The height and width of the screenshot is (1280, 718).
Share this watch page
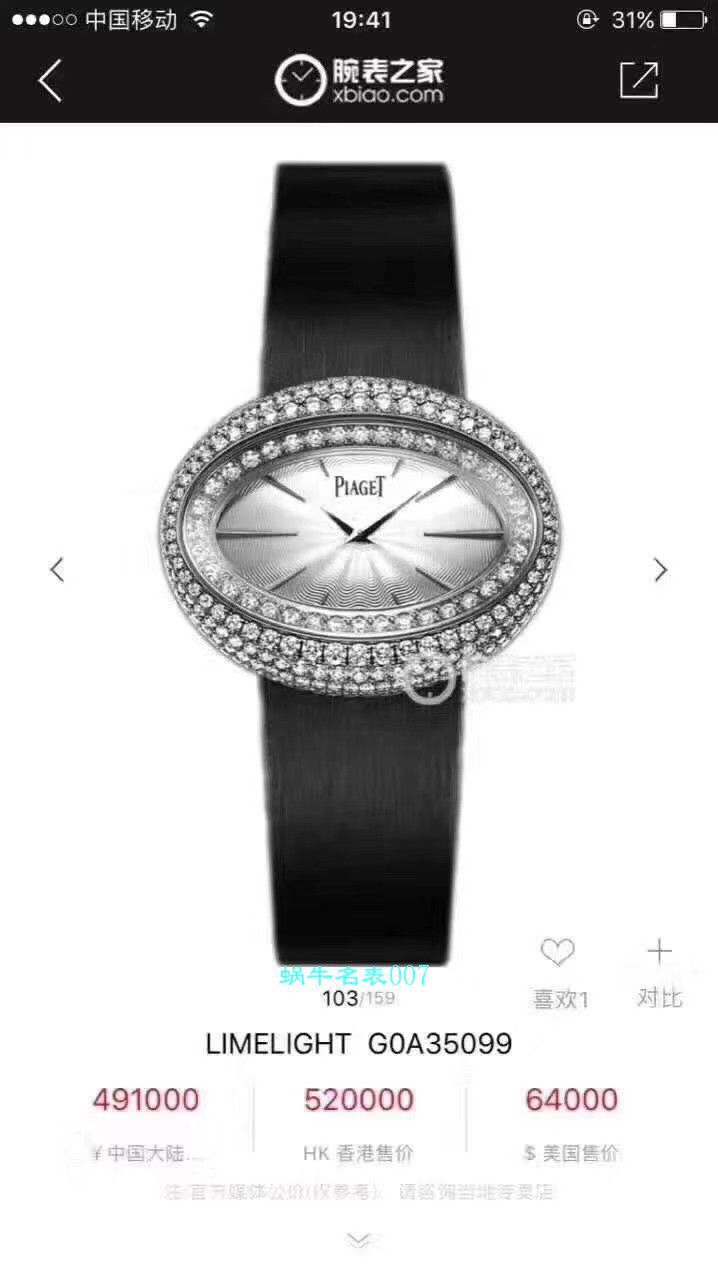pyautogui.click(x=639, y=80)
